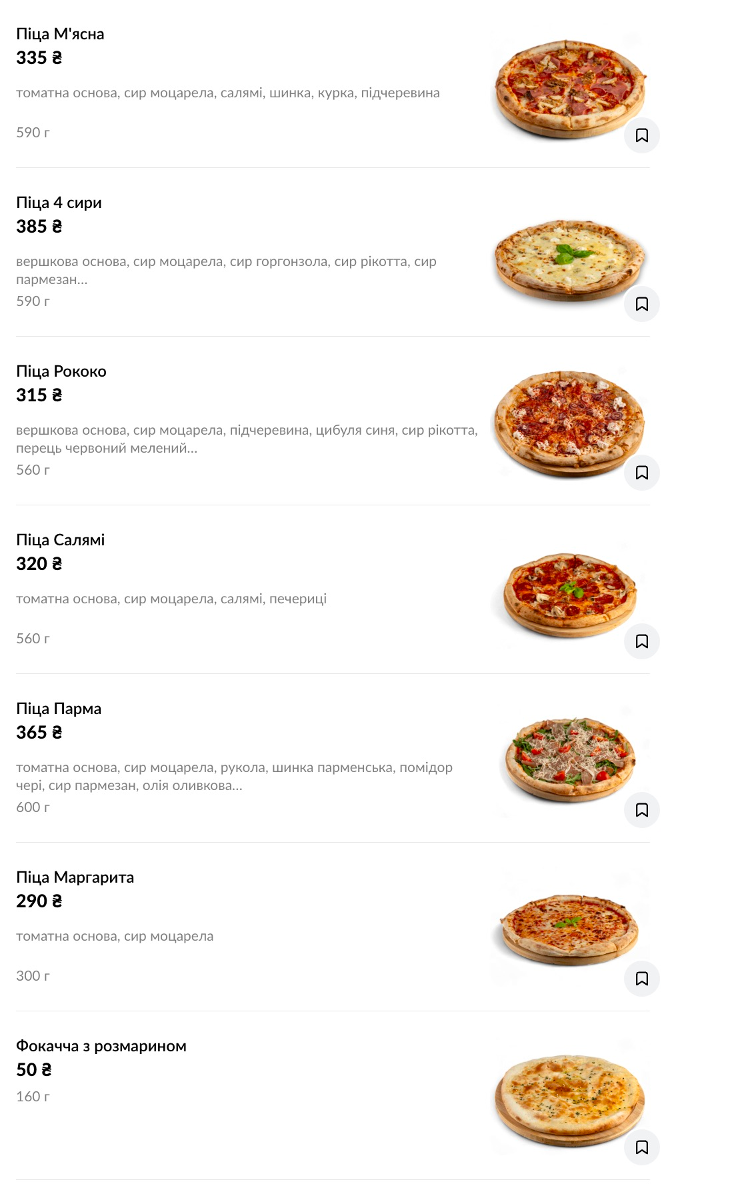
Task: View the Піца Рококо item
Action: [333, 421]
